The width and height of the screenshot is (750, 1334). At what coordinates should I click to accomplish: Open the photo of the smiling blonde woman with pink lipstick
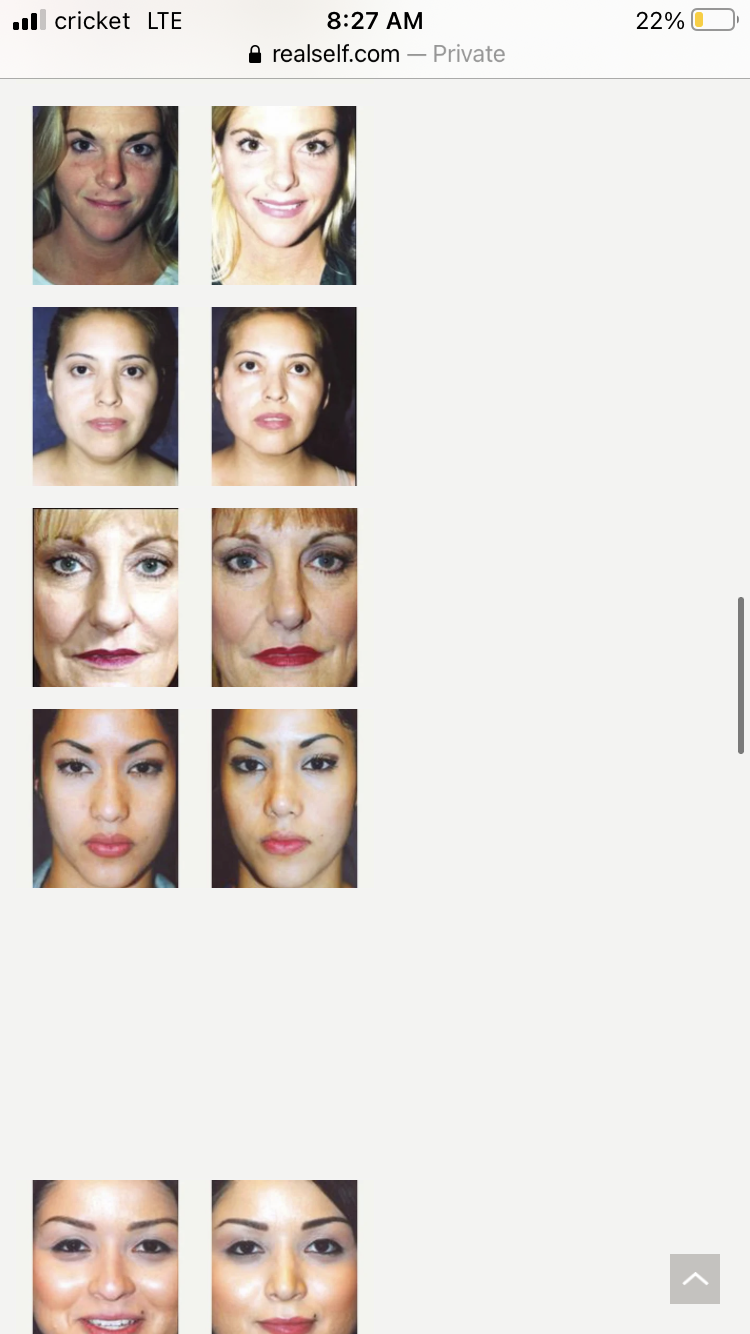[x=284, y=195]
